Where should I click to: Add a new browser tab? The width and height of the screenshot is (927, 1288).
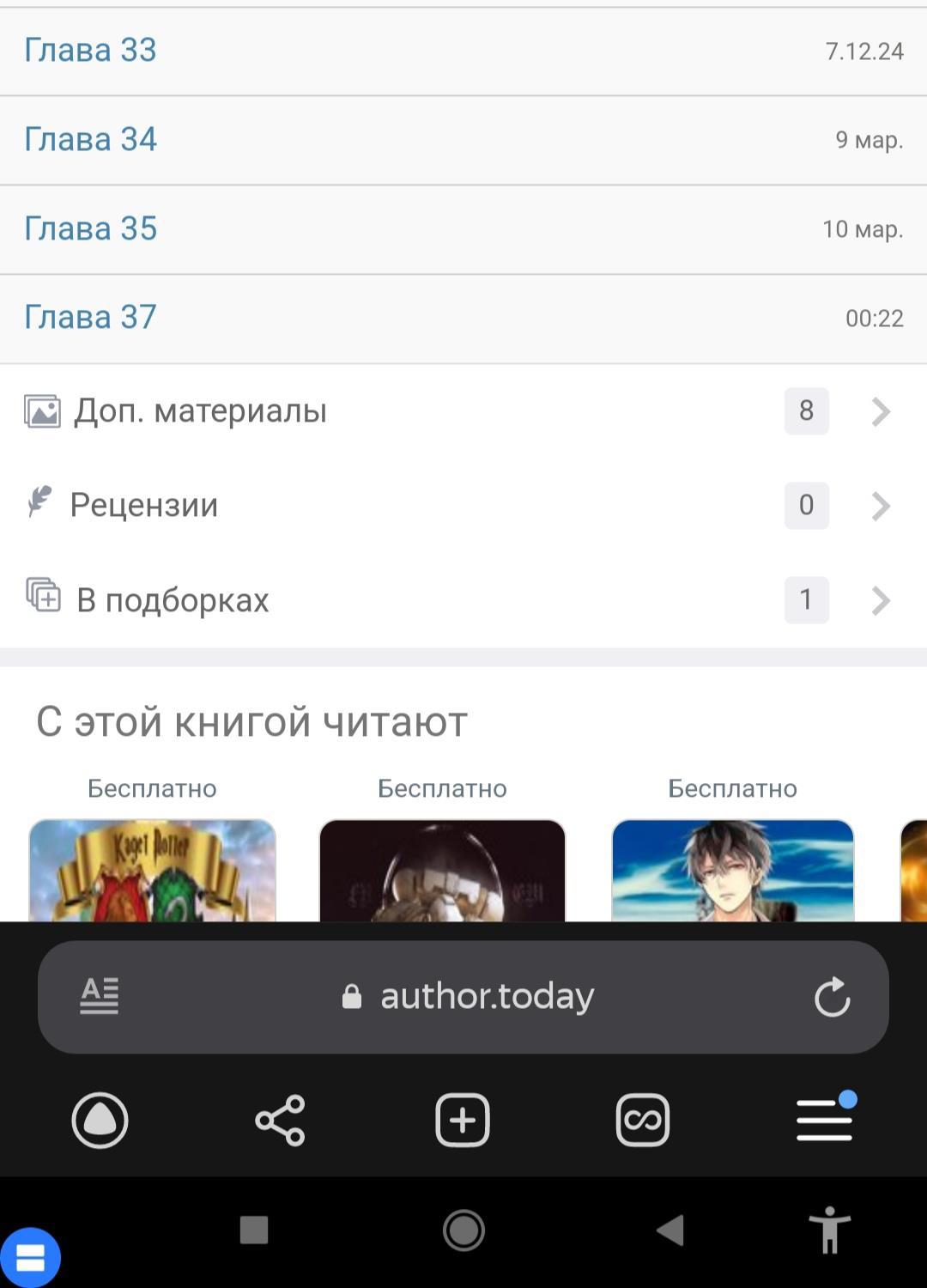click(463, 1120)
